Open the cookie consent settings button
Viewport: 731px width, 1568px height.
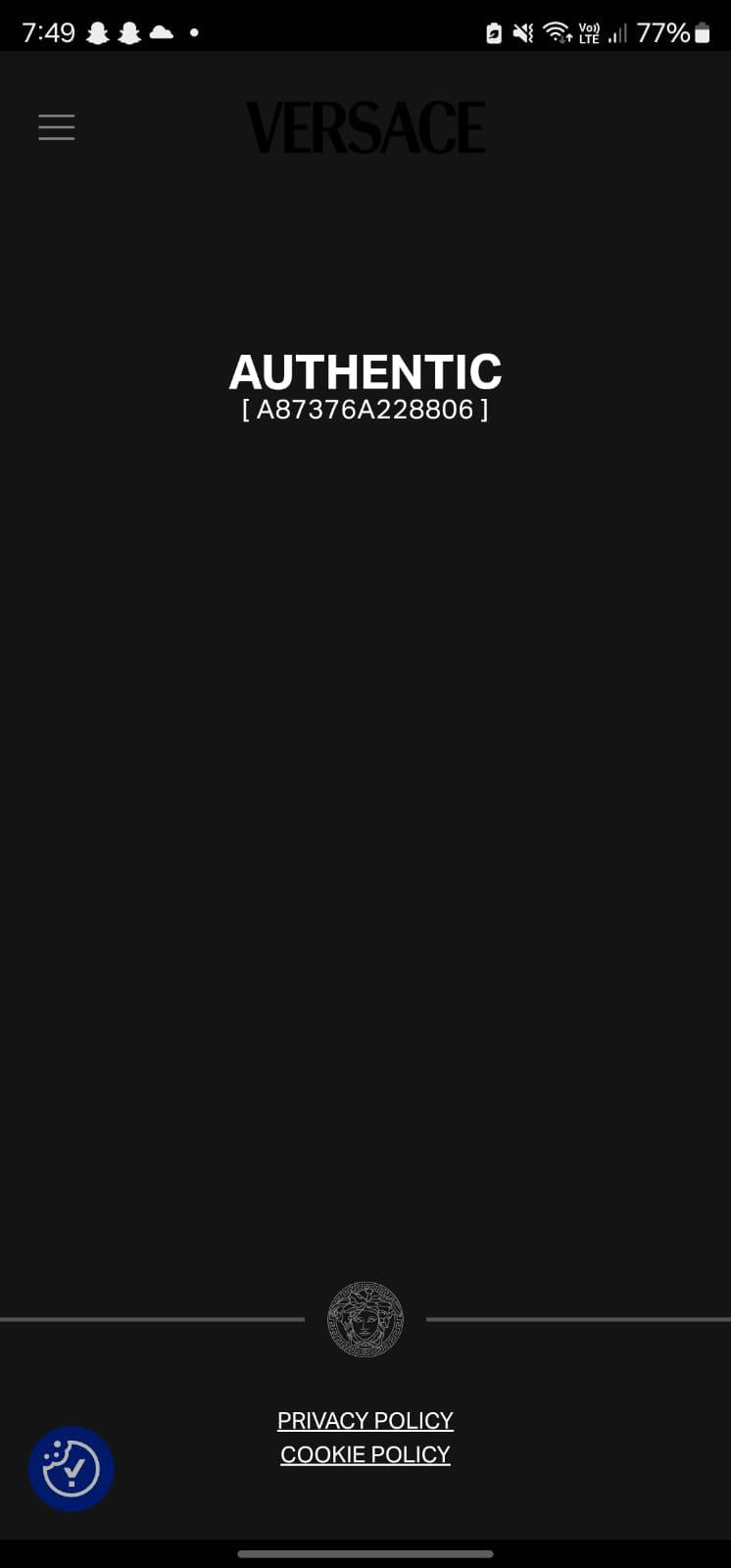(x=72, y=1468)
